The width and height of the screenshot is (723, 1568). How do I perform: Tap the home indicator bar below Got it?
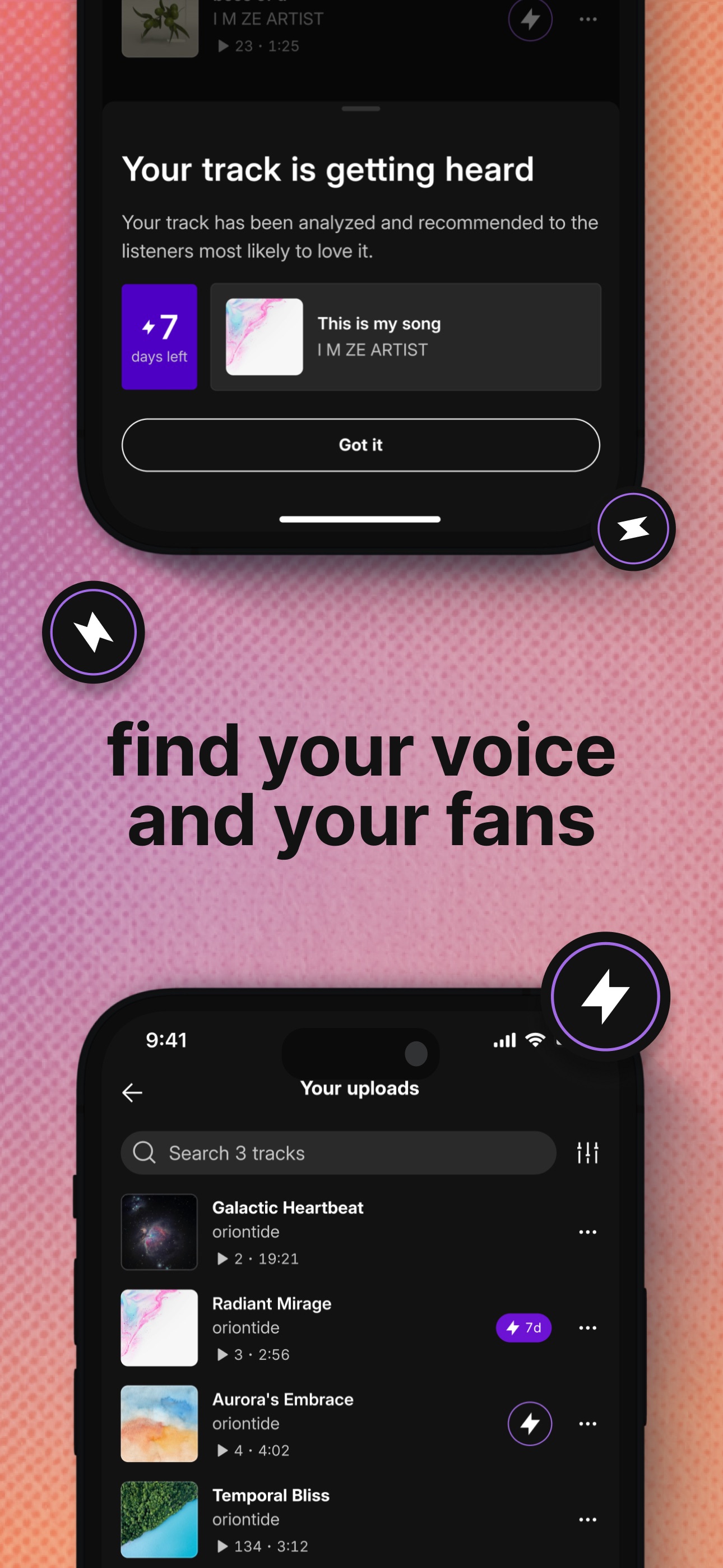pyautogui.click(x=360, y=520)
